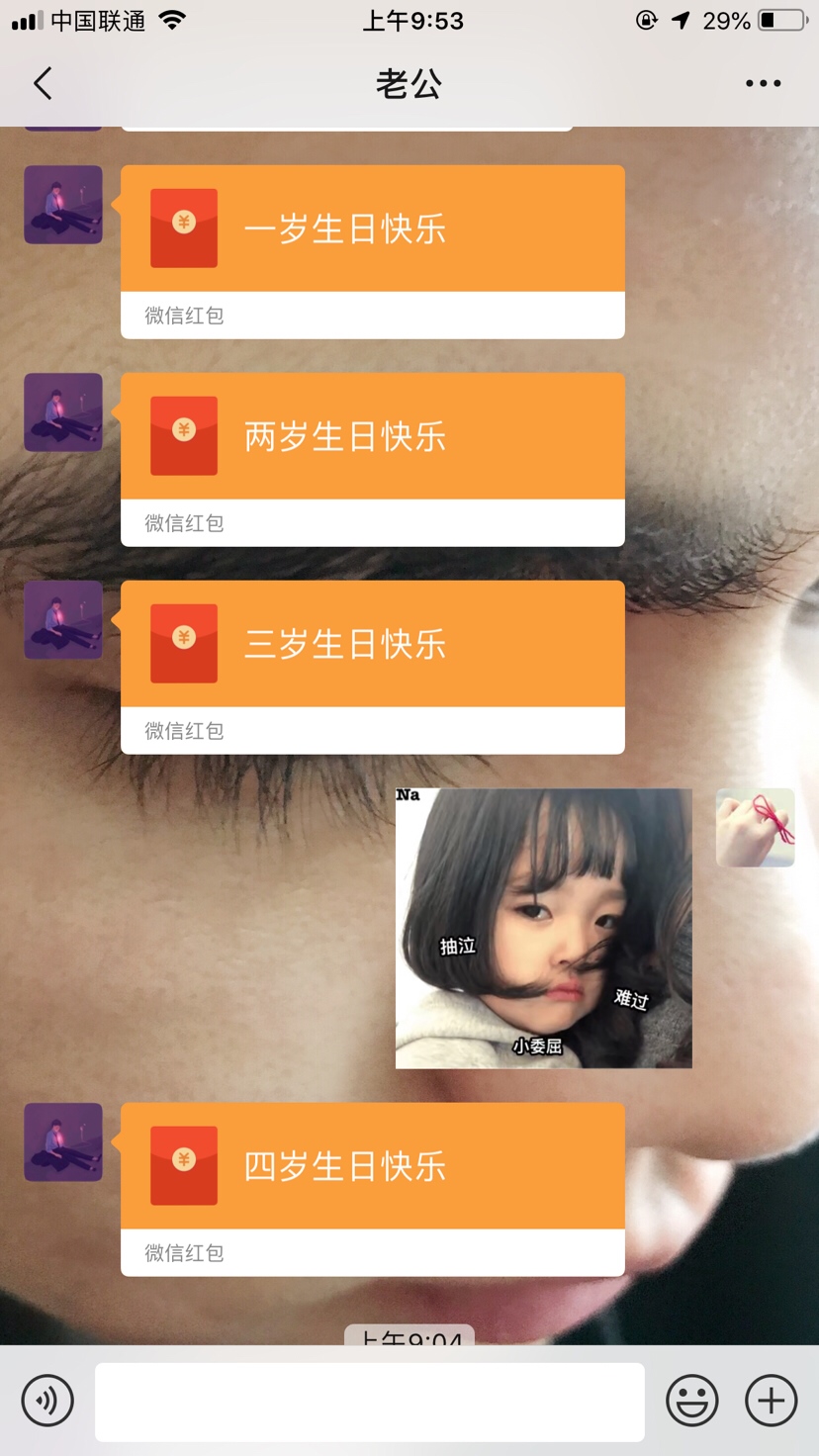View the sent crying girl sticker
This screenshot has height=1456, width=819.
click(543, 928)
